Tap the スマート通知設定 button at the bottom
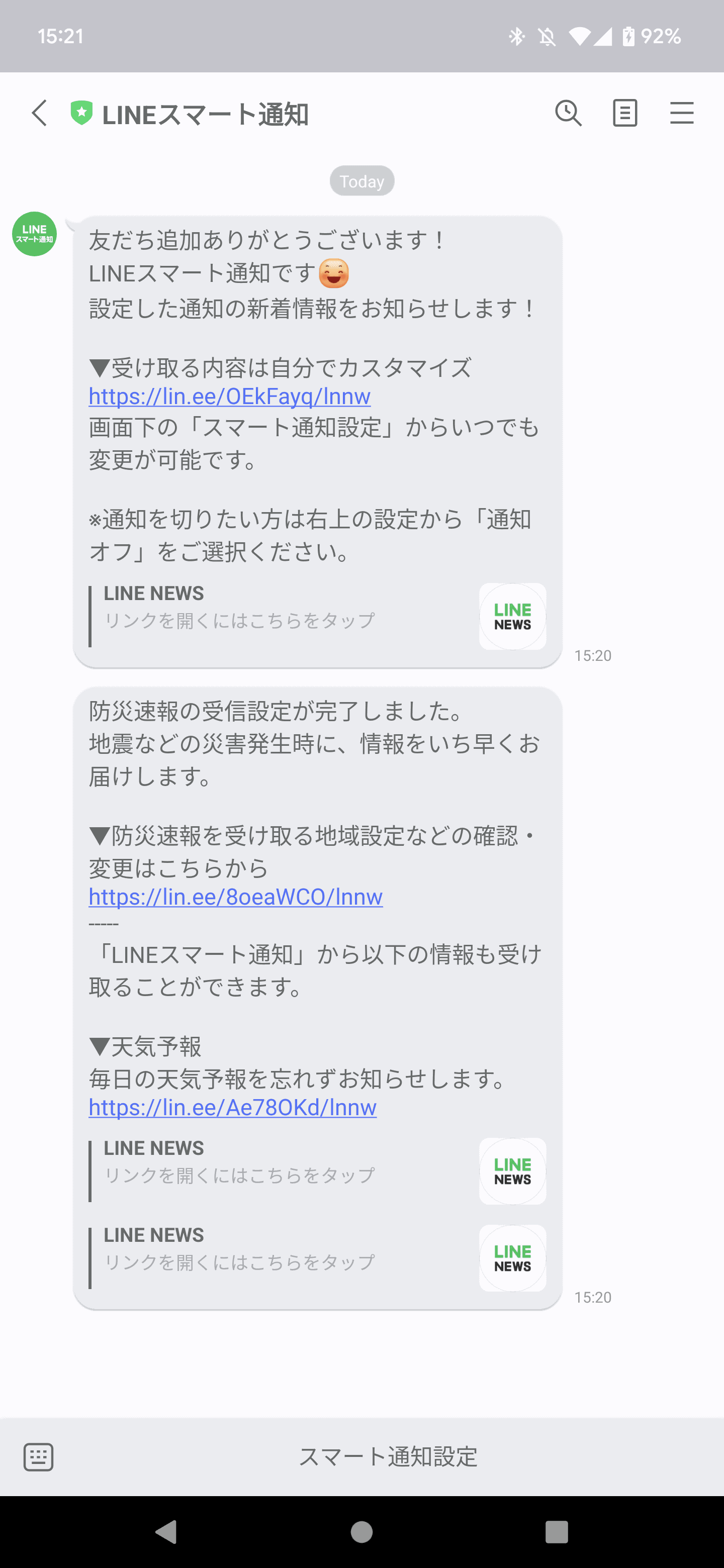 coord(389,1457)
